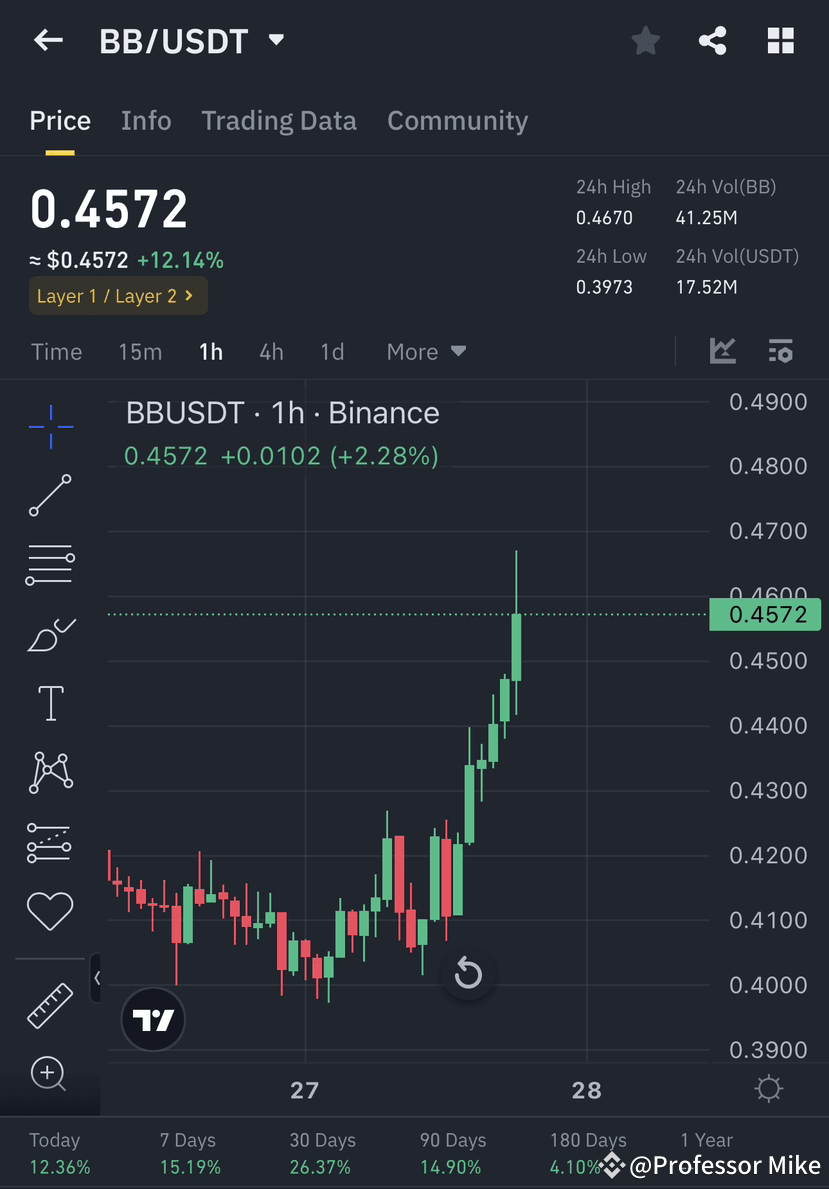Select the crosshair cursor tool
The height and width of the screenshot is (1189, 829).
click(50, 426)
